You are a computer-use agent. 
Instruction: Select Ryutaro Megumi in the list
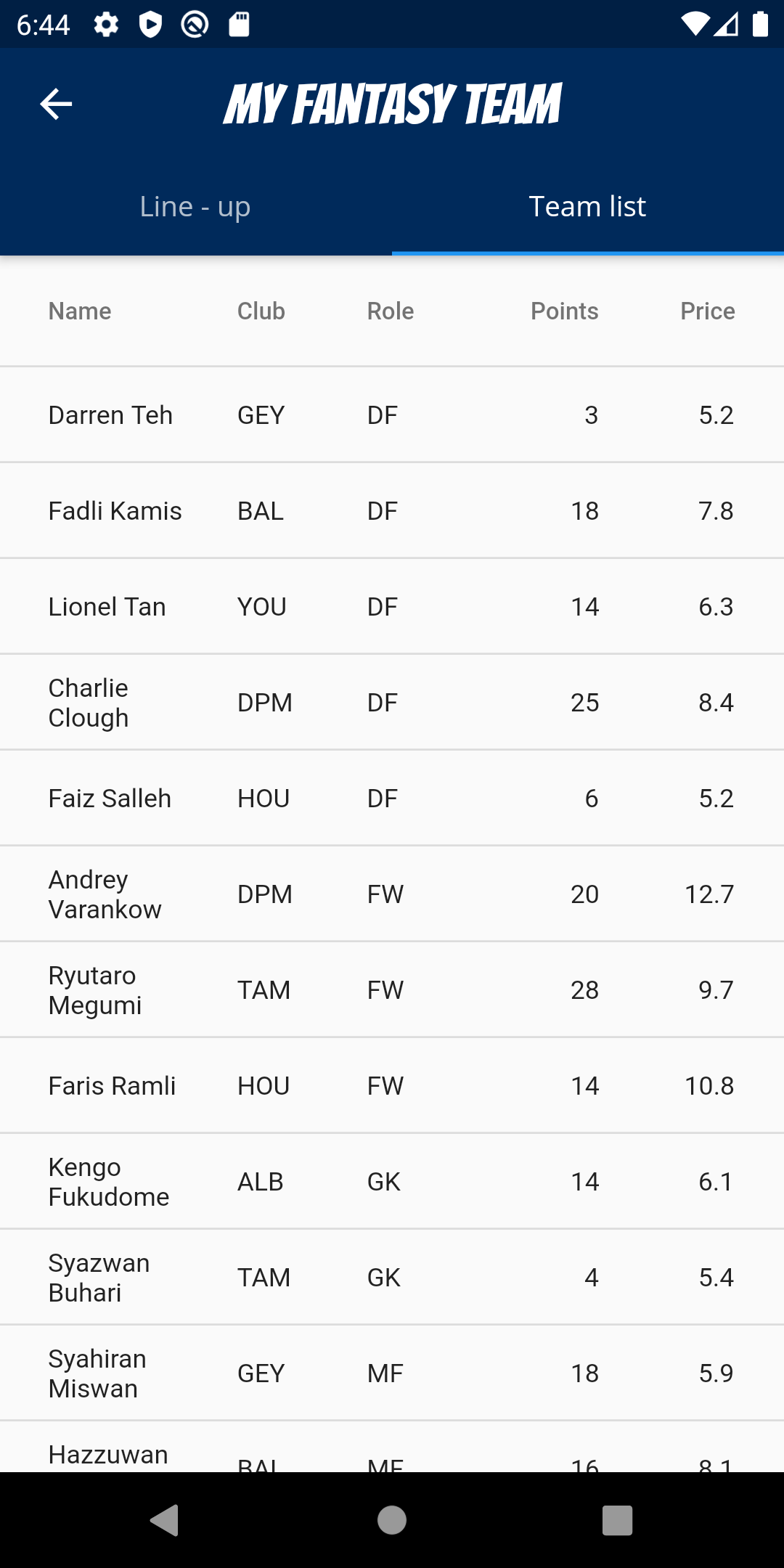tap(392, 990)
